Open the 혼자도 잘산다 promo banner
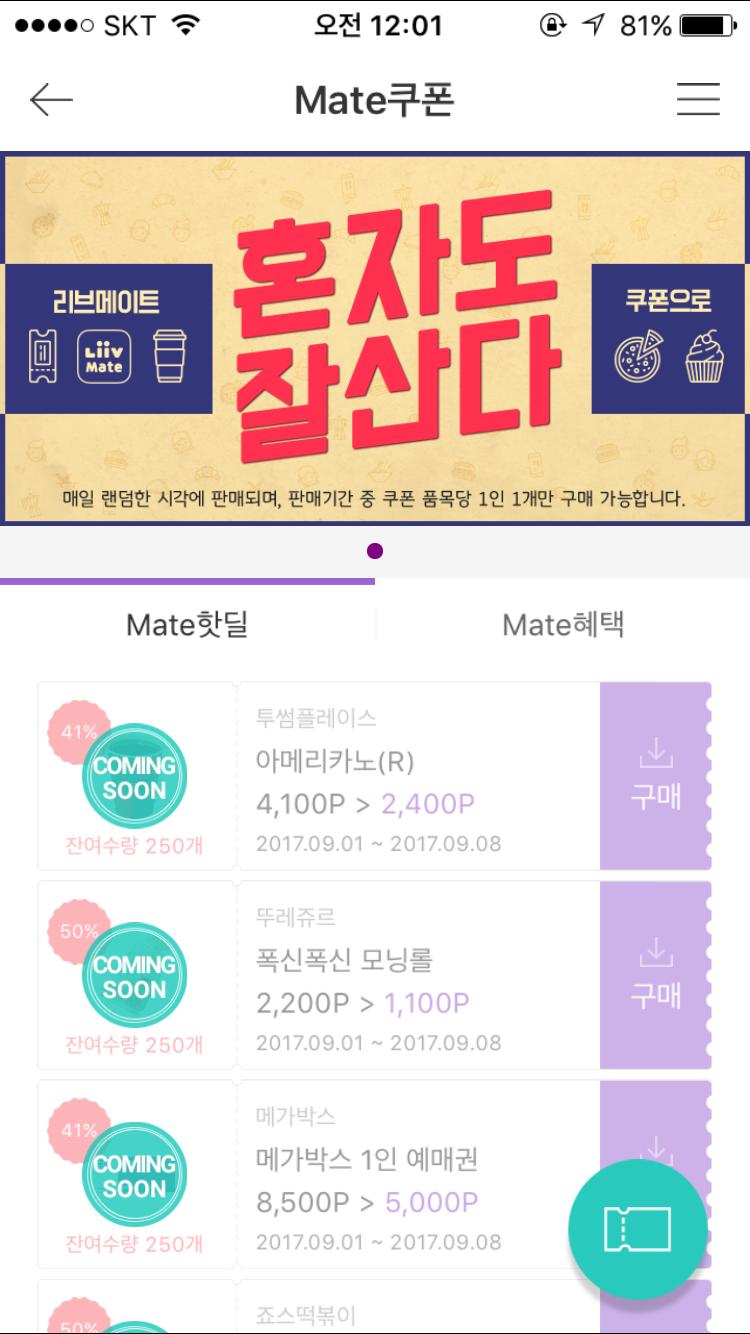This screenshot has width=750, height=1334. pos(375,337)
